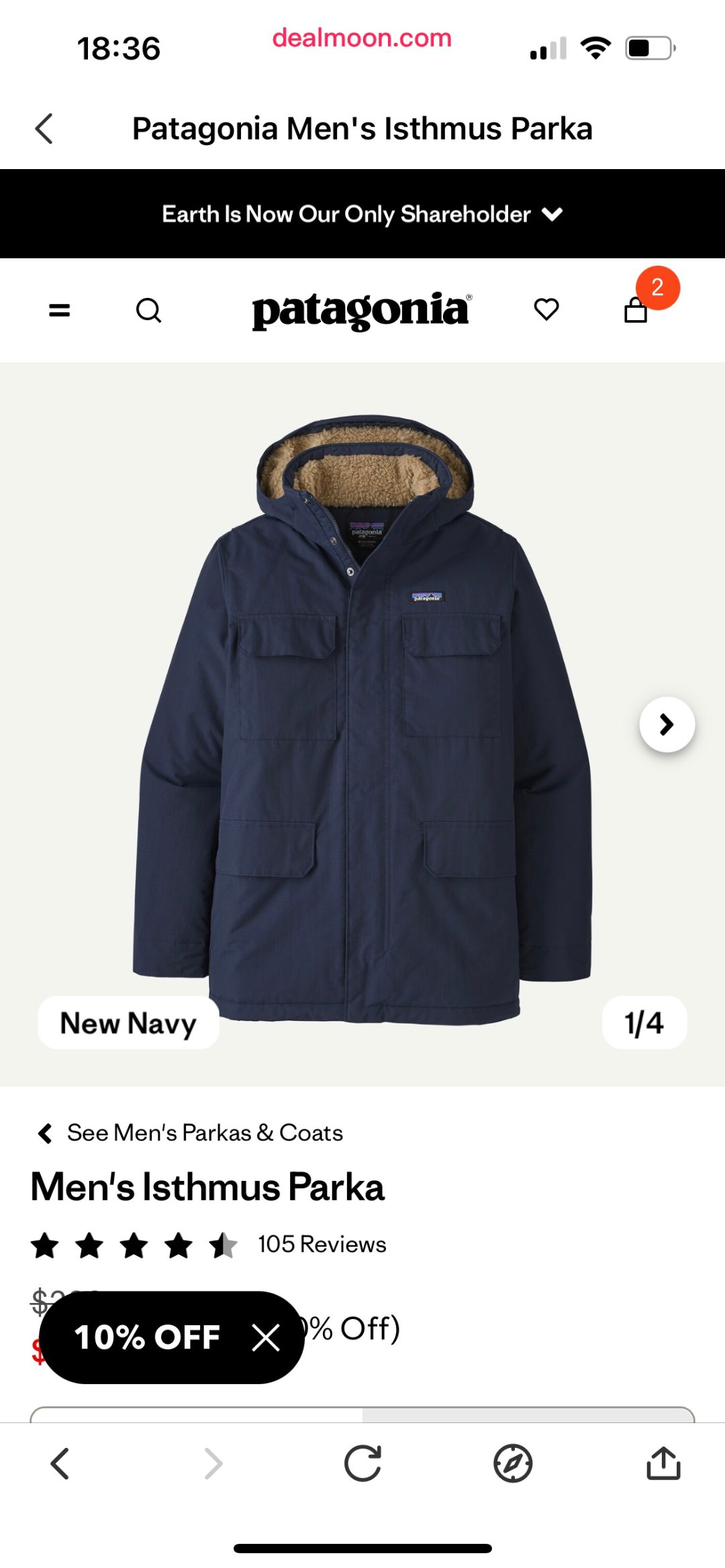The width and height of the screenshot is (725, 1568).
Task: Show the next parka product image
Action: 667,725
